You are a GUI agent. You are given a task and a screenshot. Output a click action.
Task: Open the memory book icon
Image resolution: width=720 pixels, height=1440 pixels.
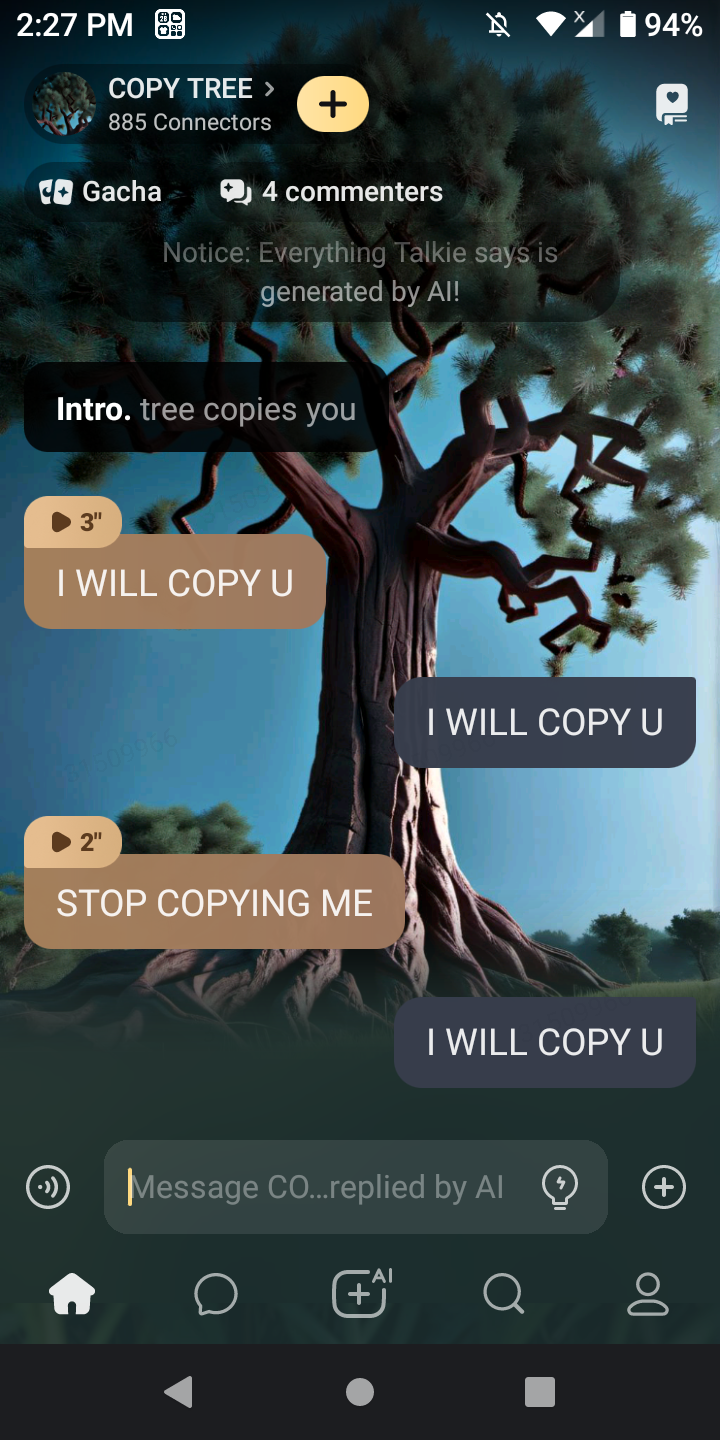[x=671, y=104]
